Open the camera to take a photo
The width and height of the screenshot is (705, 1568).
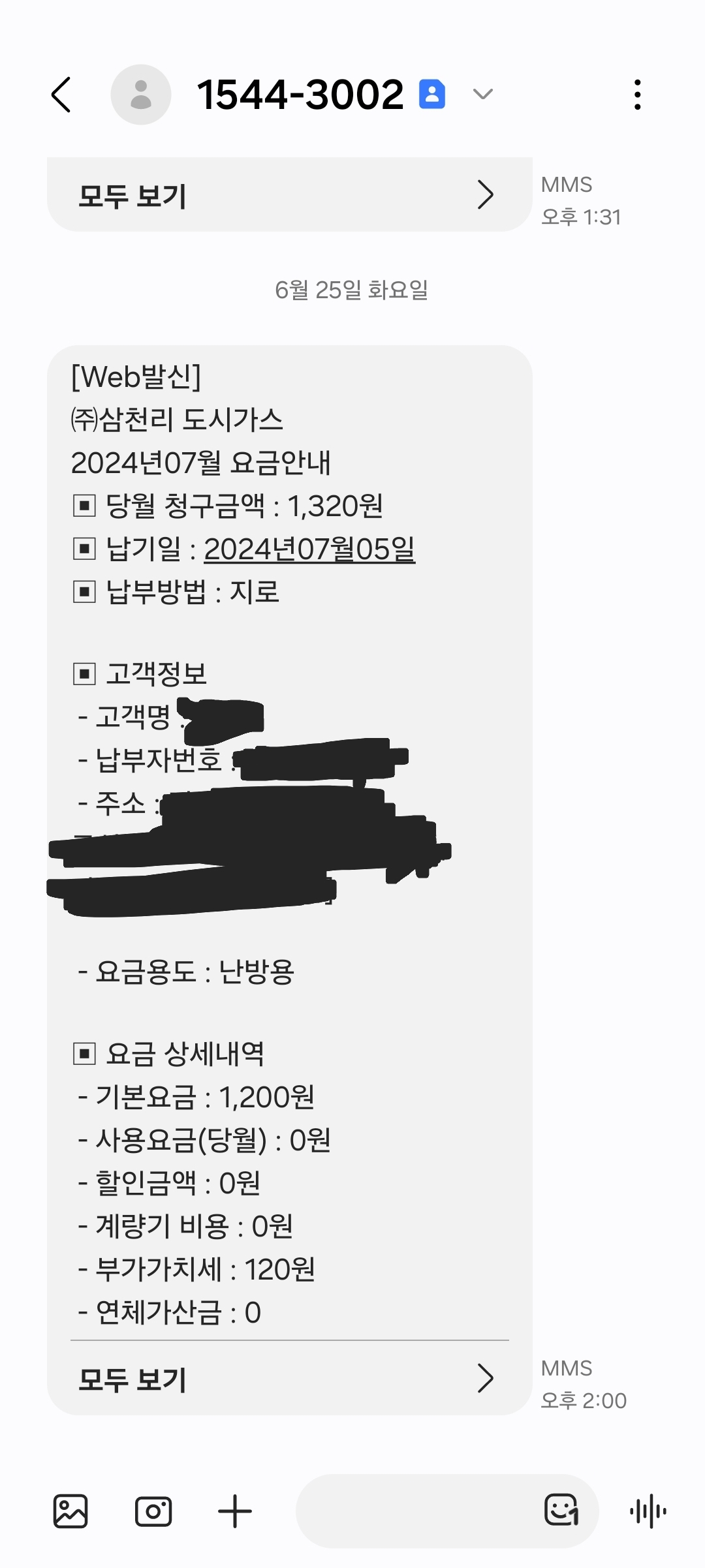(153, 1511)
